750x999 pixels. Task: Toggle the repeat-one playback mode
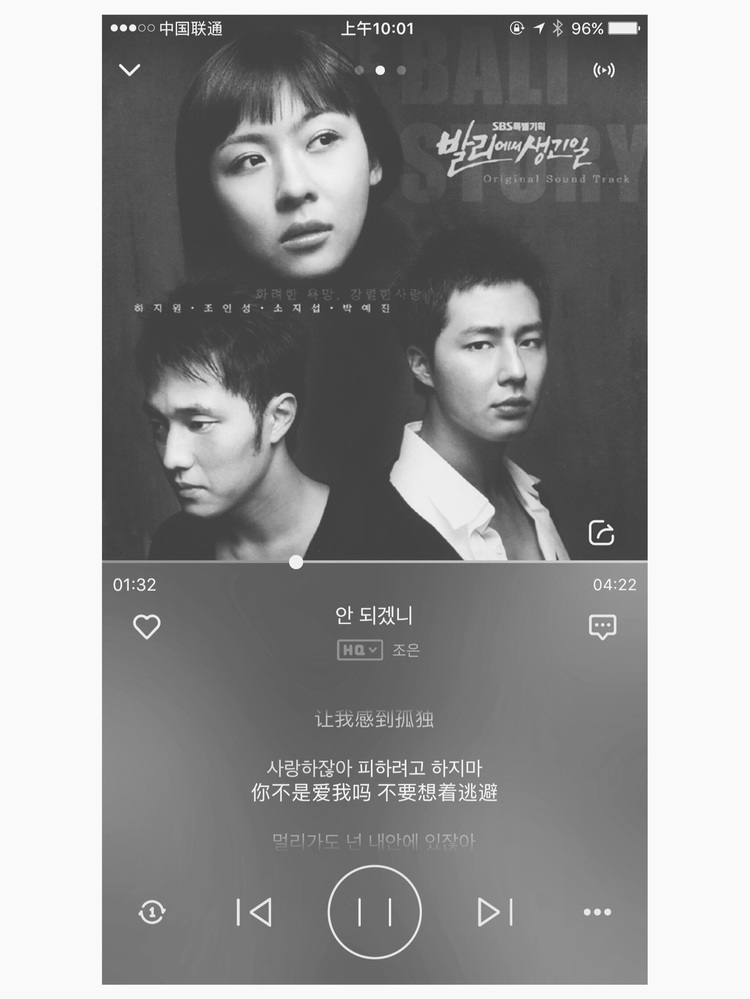click(152, 912)
